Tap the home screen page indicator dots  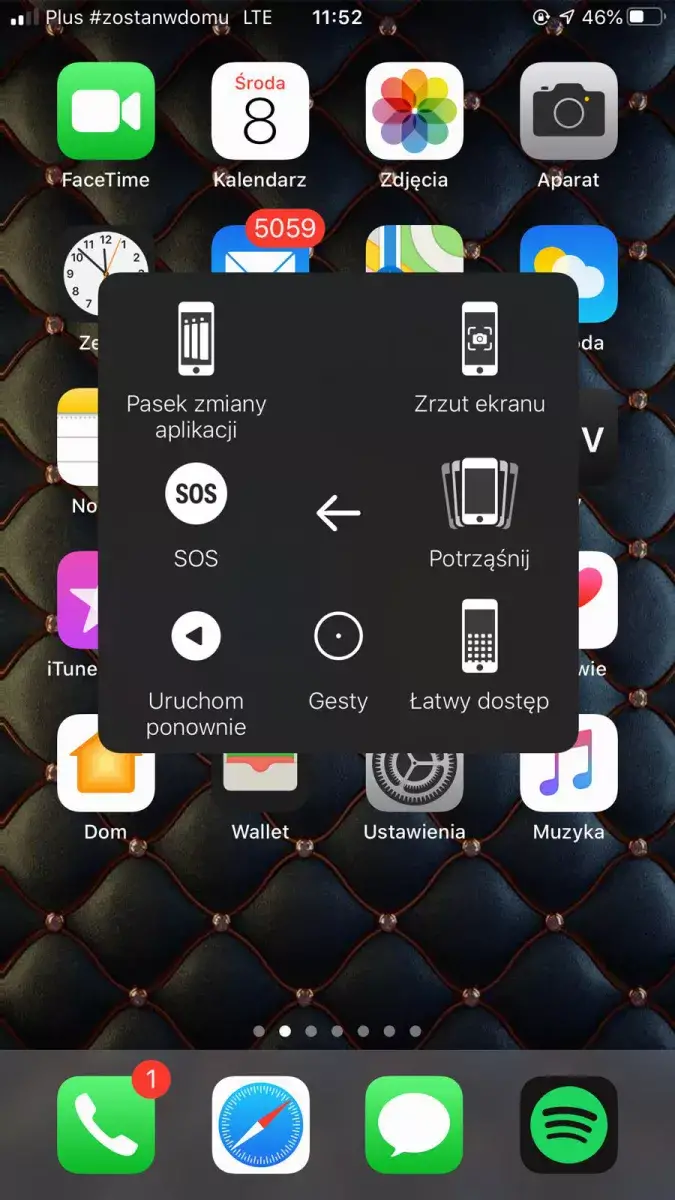(x=337, y=1031)
